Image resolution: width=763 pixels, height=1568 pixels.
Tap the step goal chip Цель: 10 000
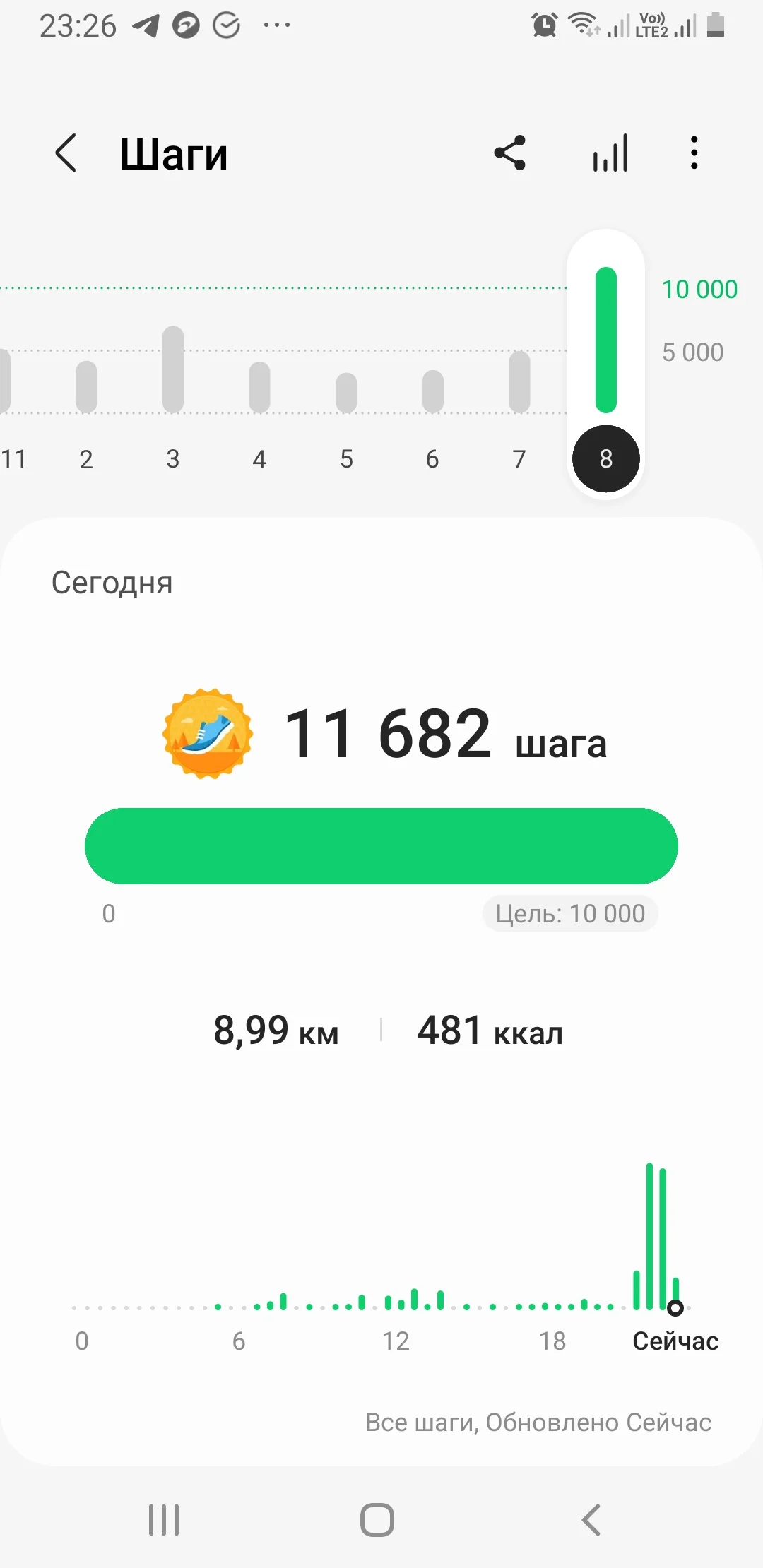click(570, 914)
